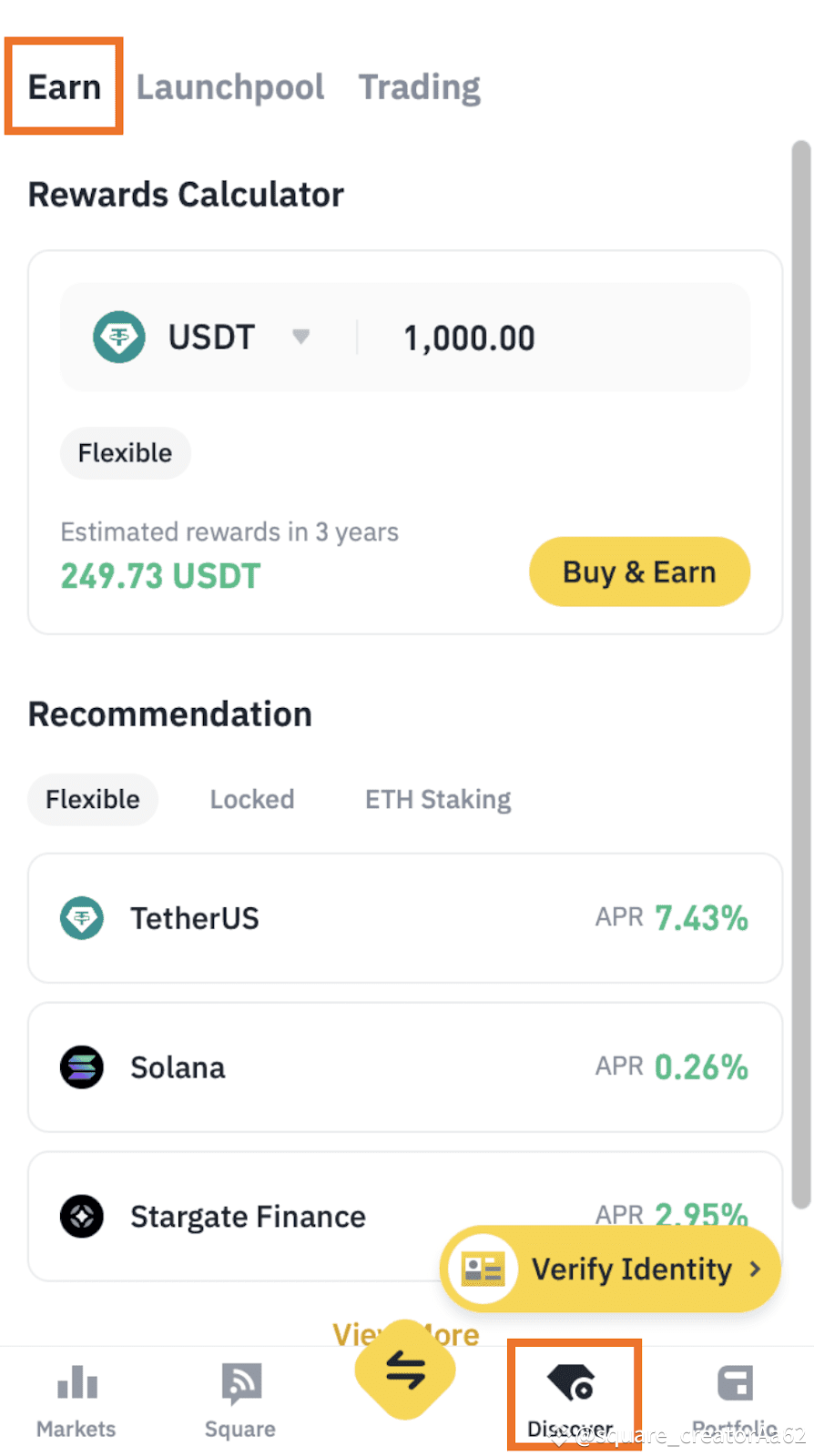Click the Buy & Earn button
The image size is (814, 1456).
click(639, 571)
